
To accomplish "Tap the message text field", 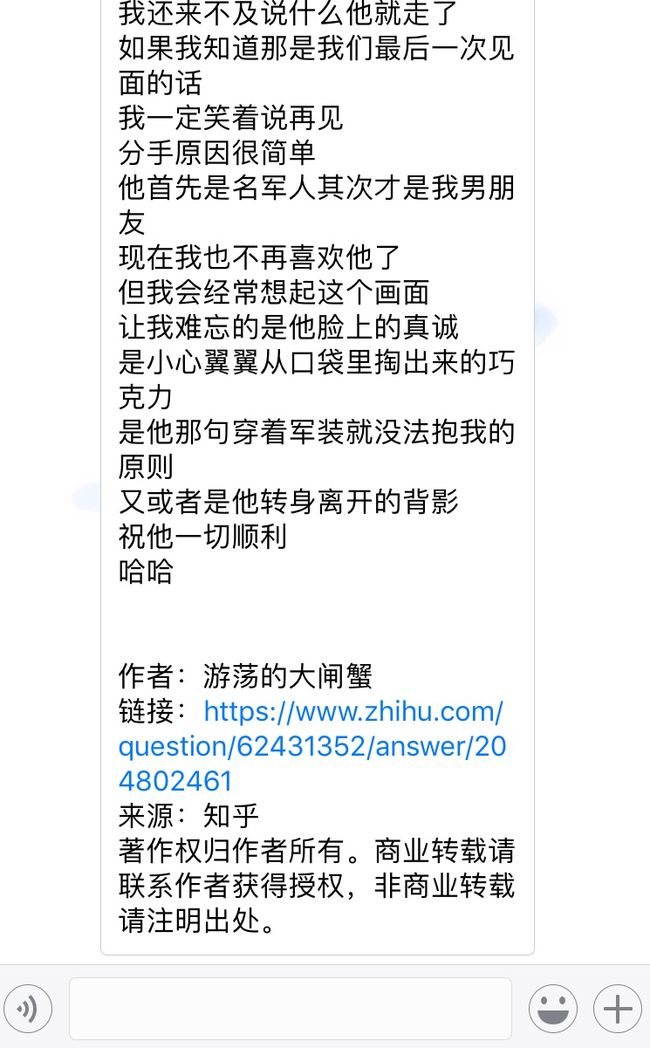I will (x=290, y=1009).
